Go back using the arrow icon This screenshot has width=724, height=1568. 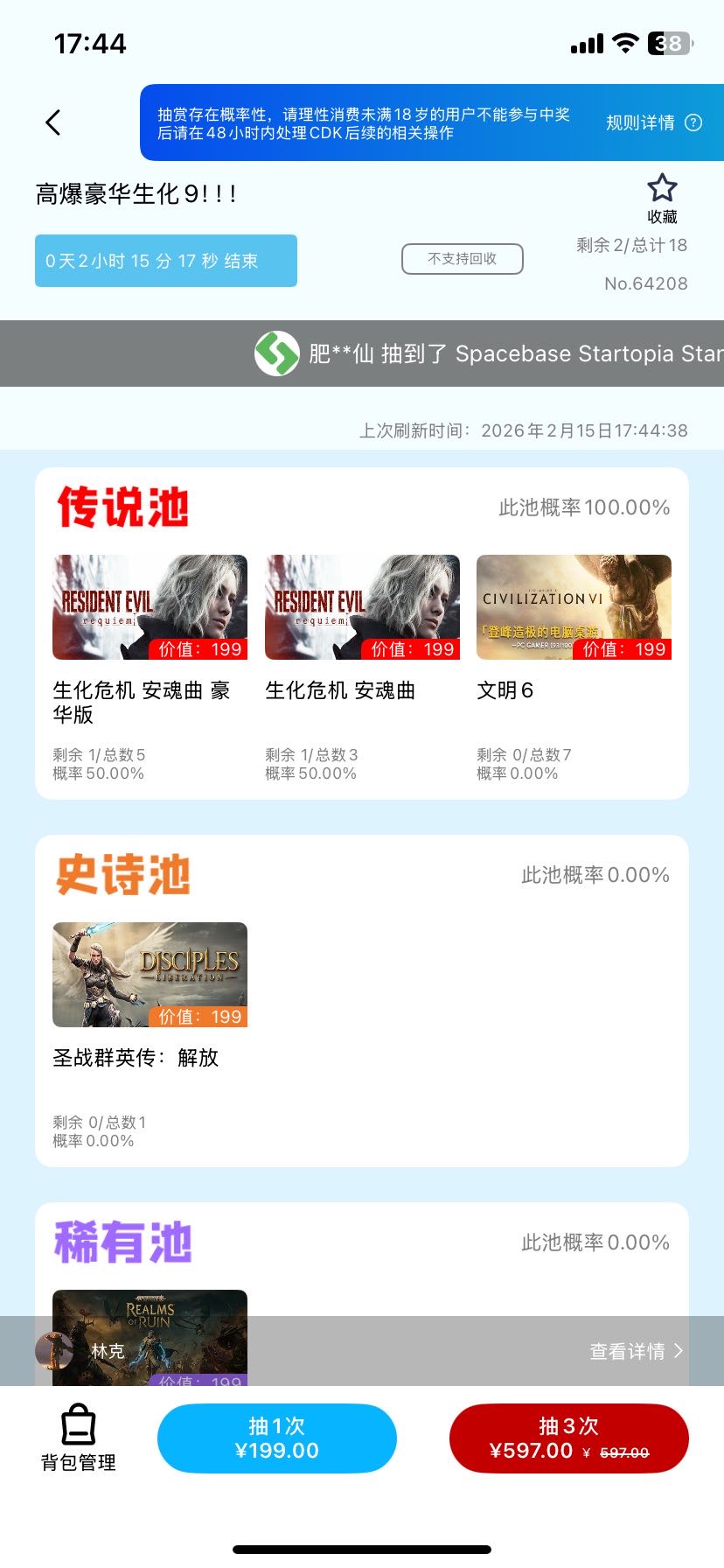click(53, 122)
